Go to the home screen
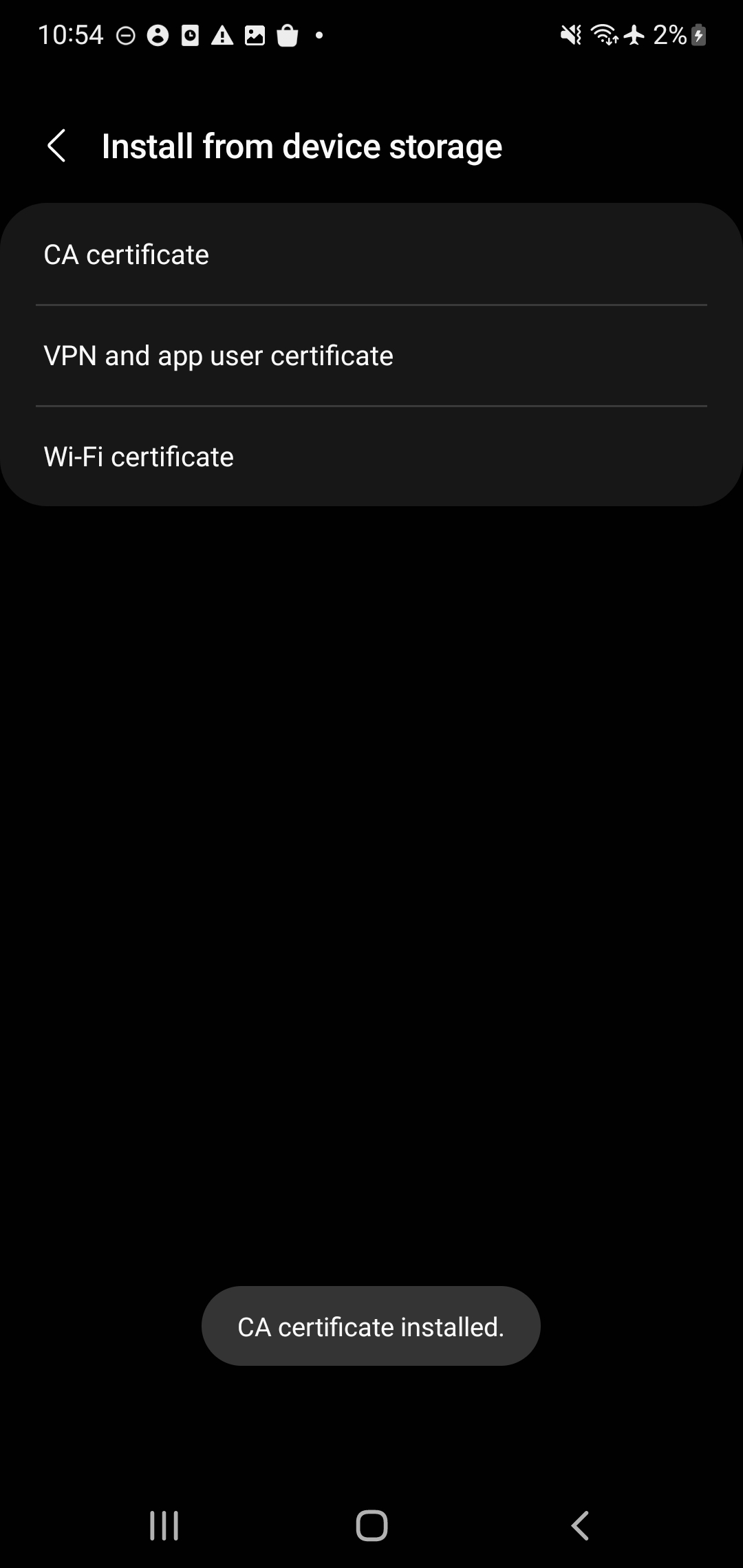This screenshot has width=743, height=1568. 371,1525
